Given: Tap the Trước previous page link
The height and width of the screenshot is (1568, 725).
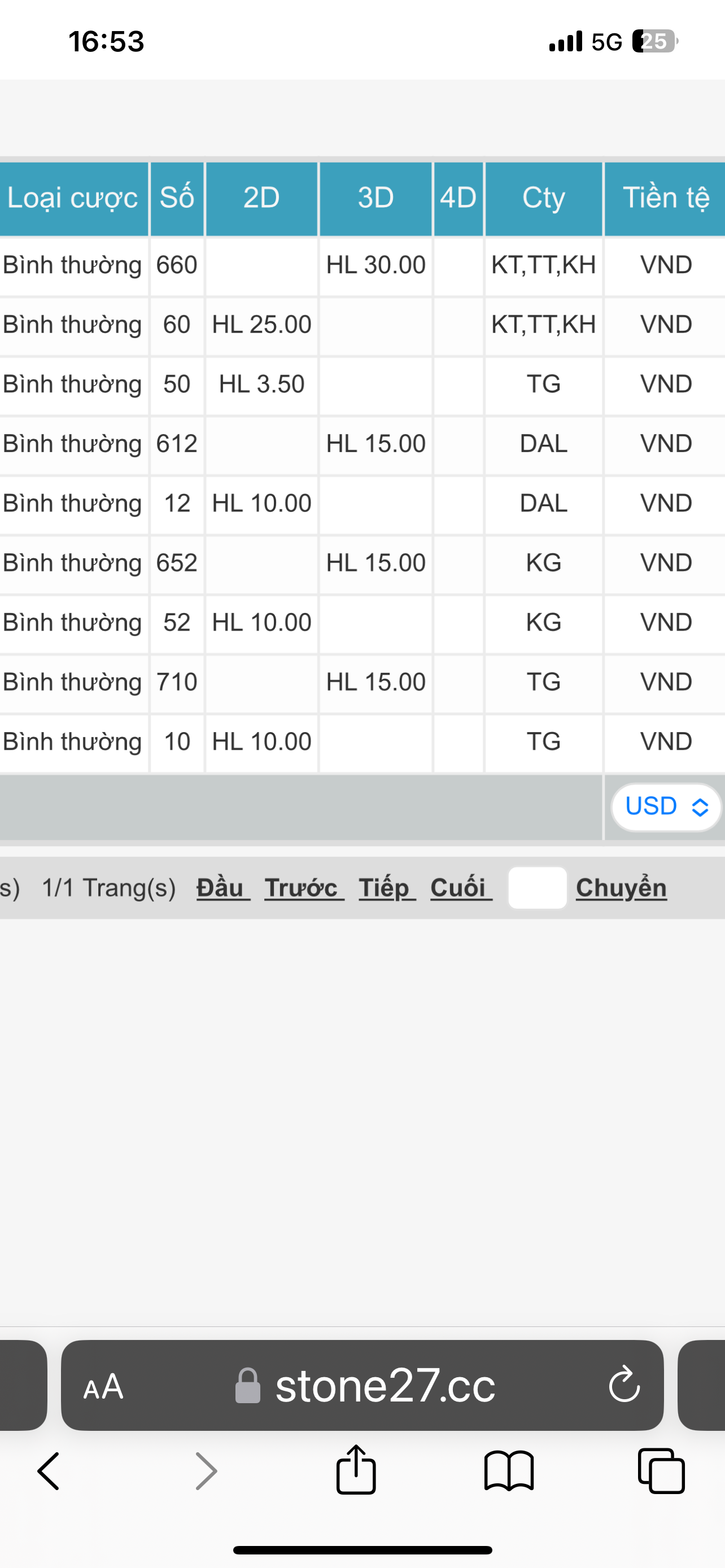Looking at the screenshot, I should [x=304, y=887].
